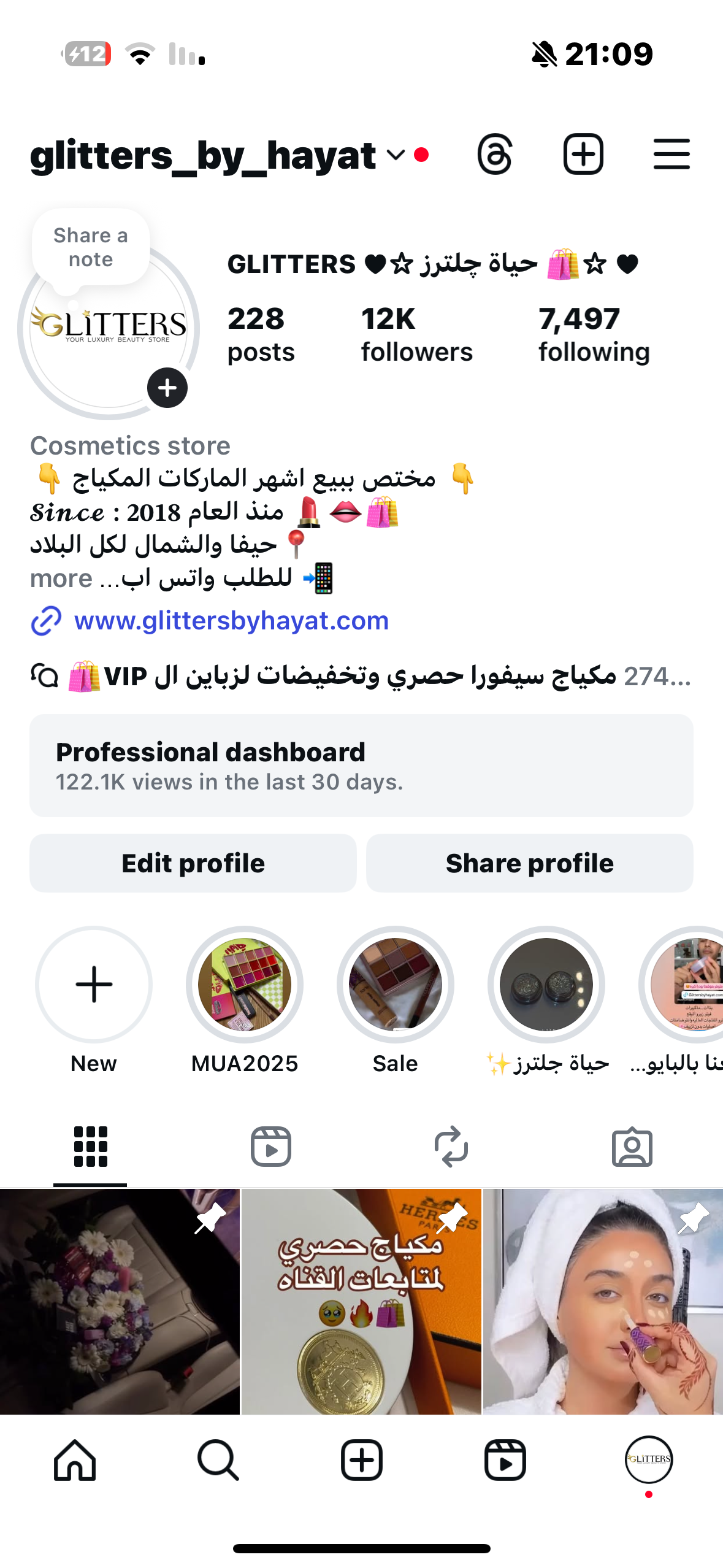
Task: Go to the Home feed
Action: pos(75,1460)
